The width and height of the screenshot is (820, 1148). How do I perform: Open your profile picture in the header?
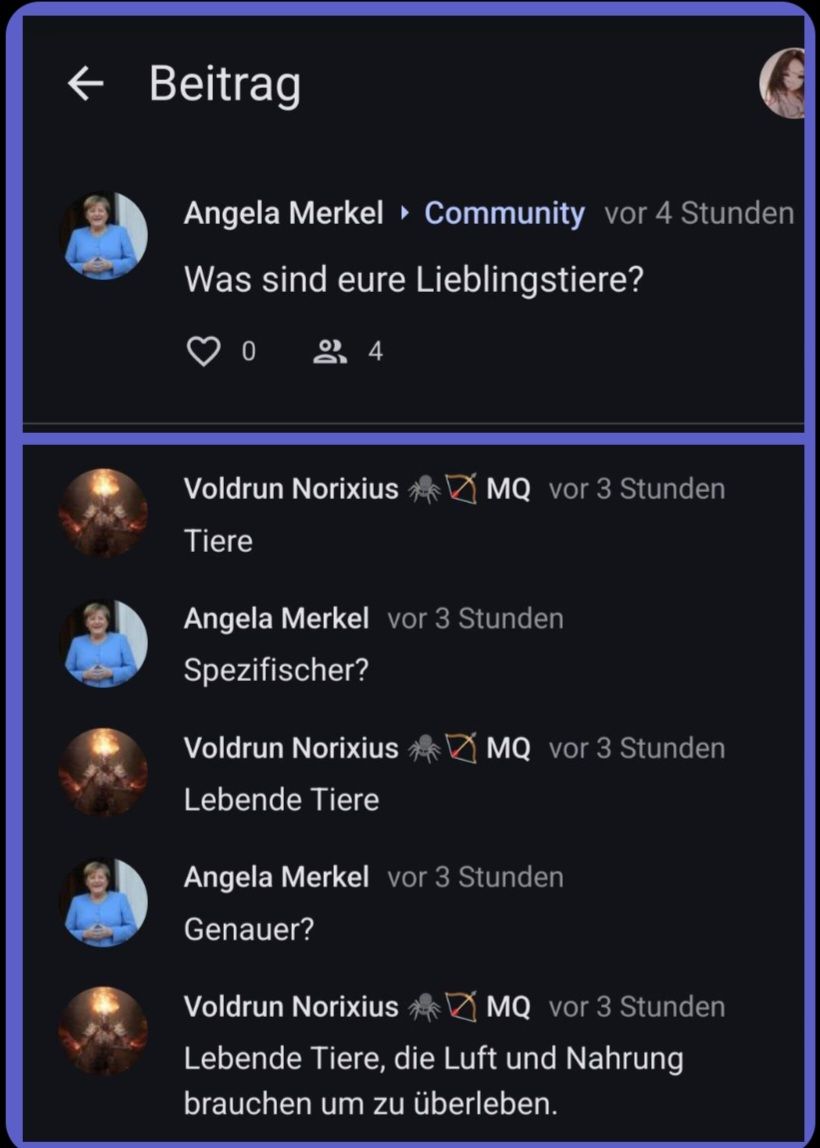[784, 84]
